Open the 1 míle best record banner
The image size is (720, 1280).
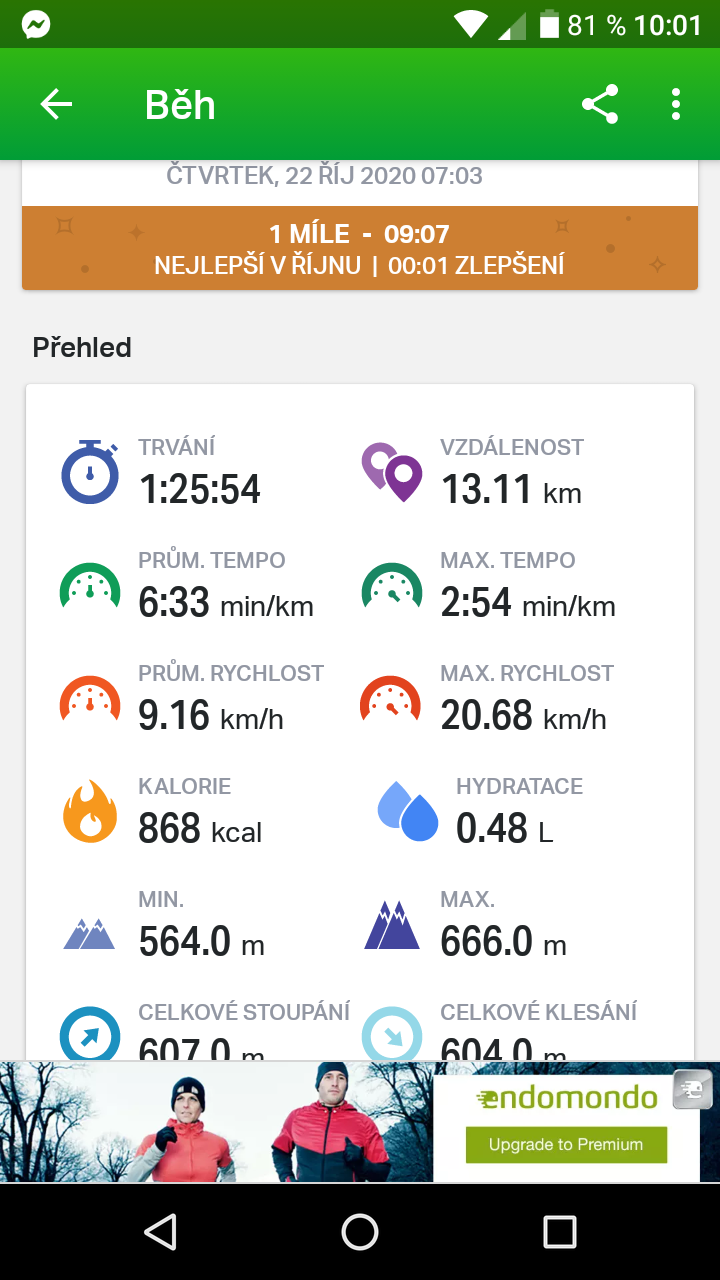360,248
